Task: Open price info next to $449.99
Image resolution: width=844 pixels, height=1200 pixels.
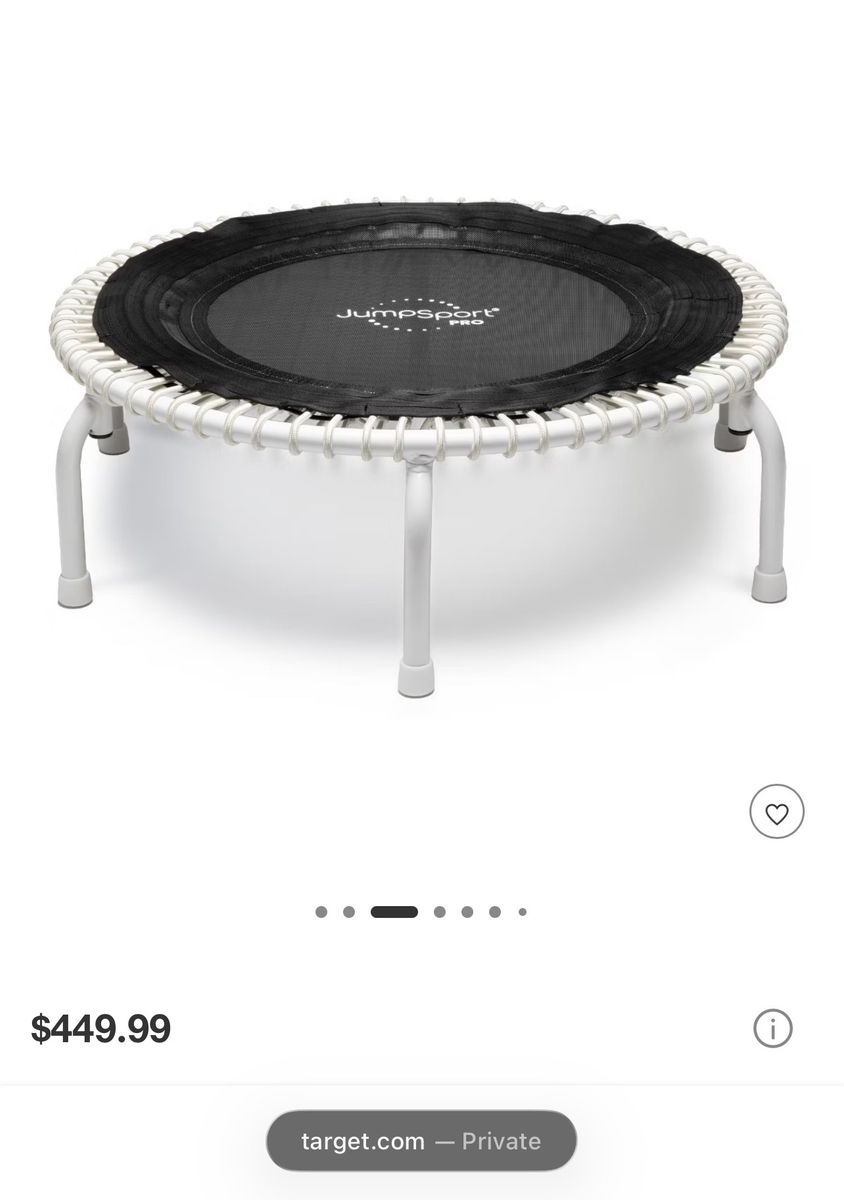Action: [x=772, y=1028]
